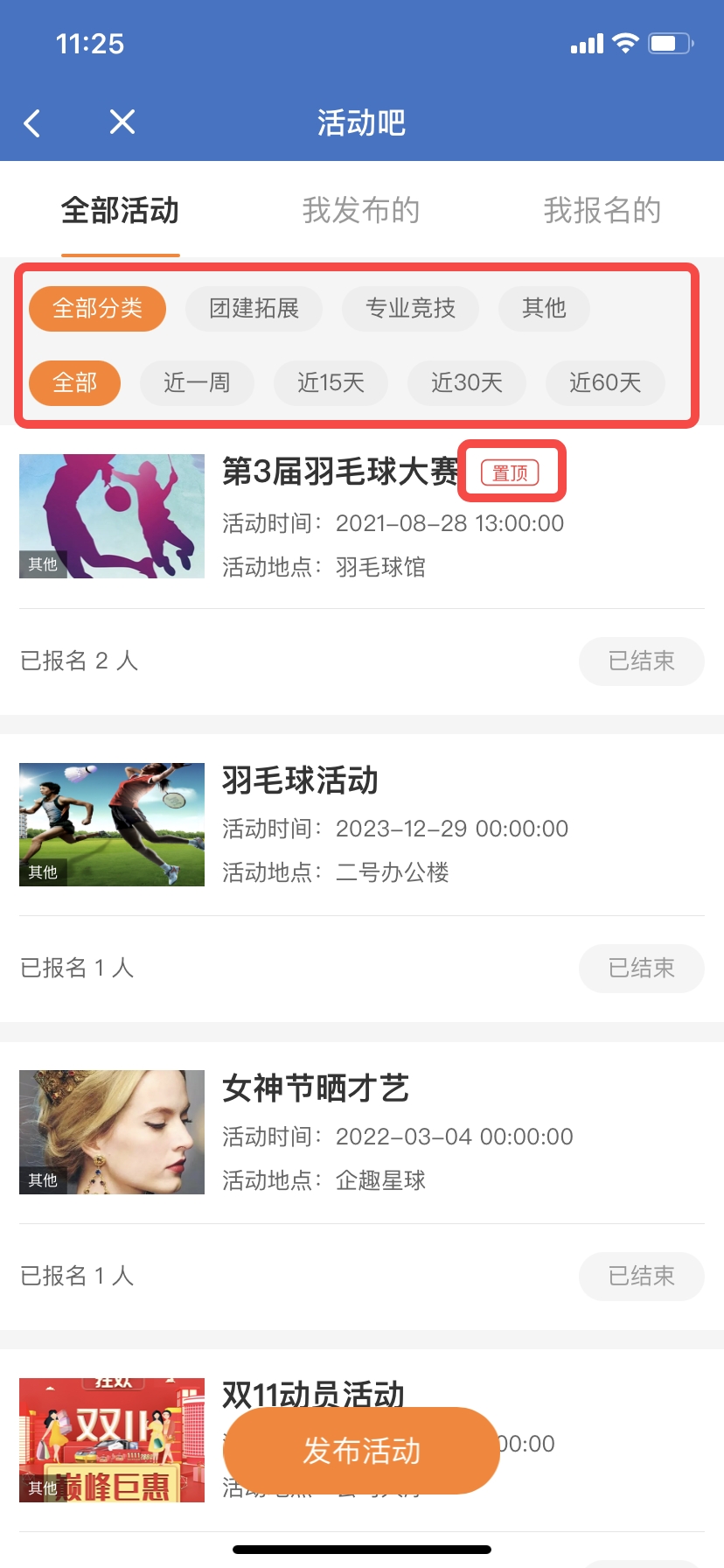Go back using the arrow icon

coord(32,123)
